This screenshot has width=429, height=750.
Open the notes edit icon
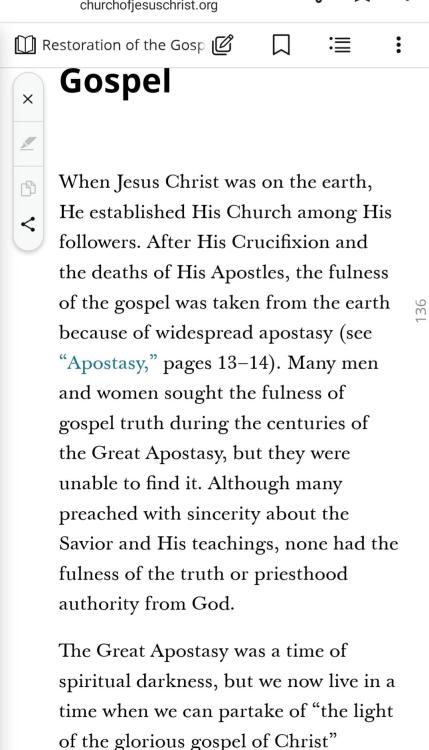(x=222, y=45)
